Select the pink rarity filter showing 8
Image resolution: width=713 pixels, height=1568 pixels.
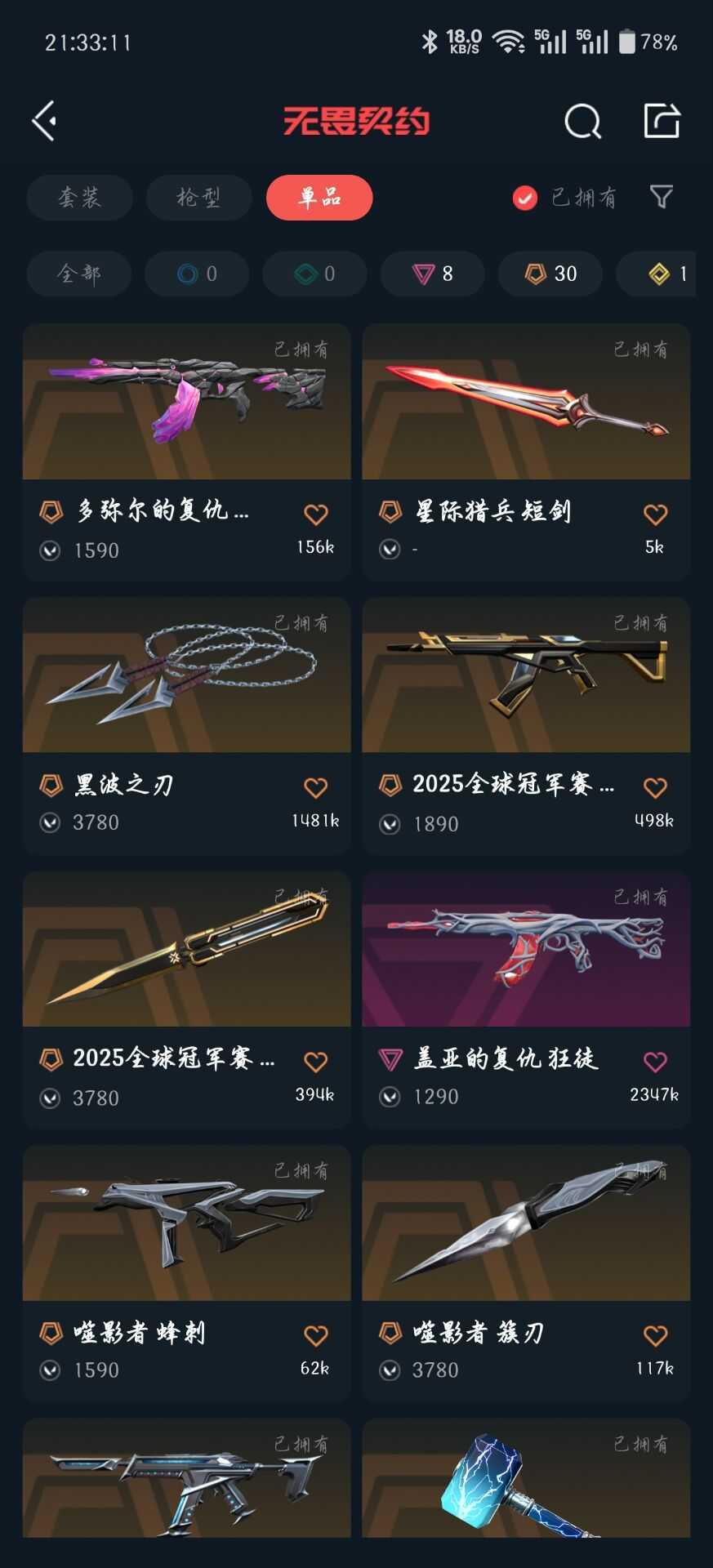coord(432,274)
